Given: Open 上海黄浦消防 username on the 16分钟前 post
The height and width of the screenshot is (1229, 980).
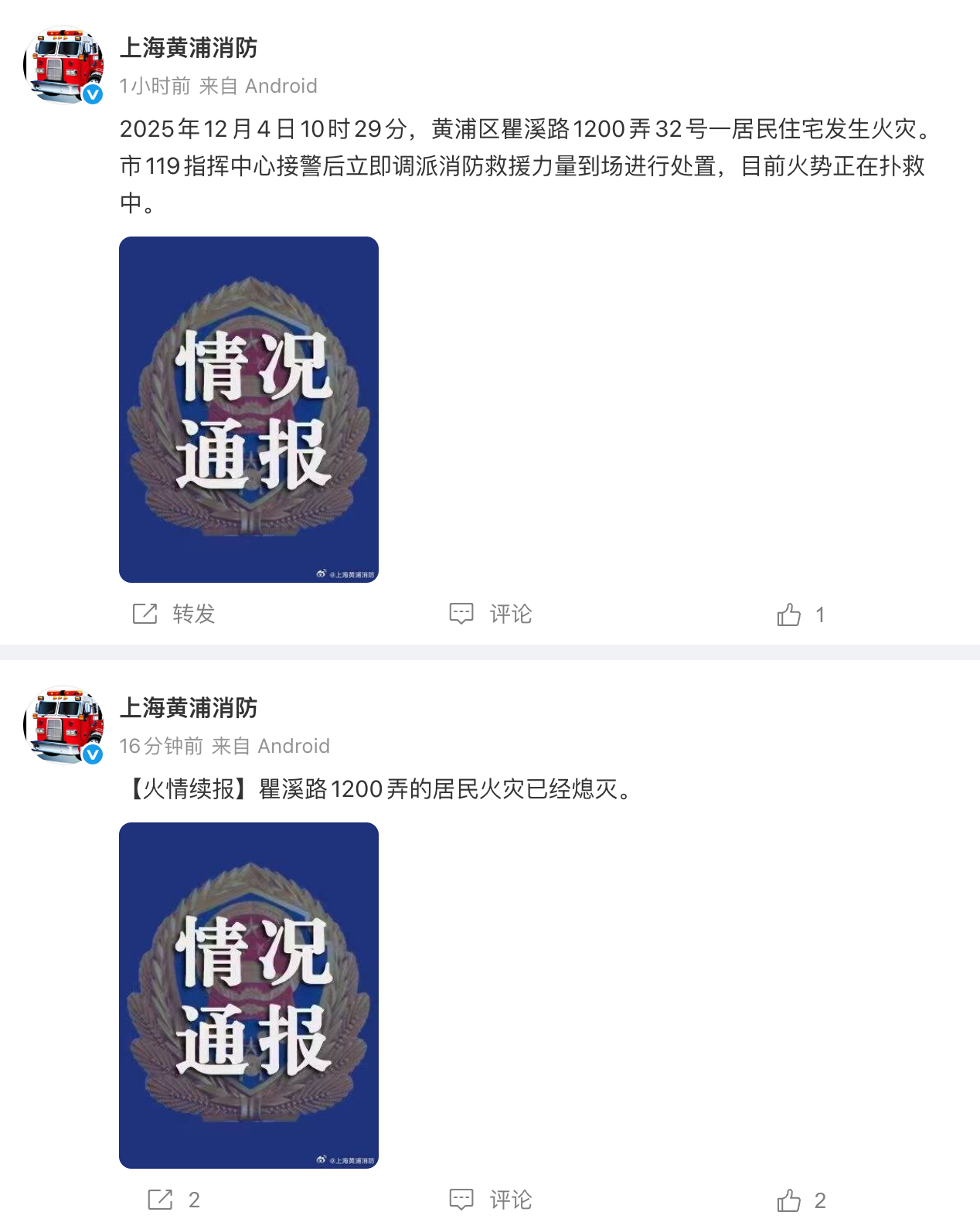Looking at the screenshot, I should coord(189,708).
